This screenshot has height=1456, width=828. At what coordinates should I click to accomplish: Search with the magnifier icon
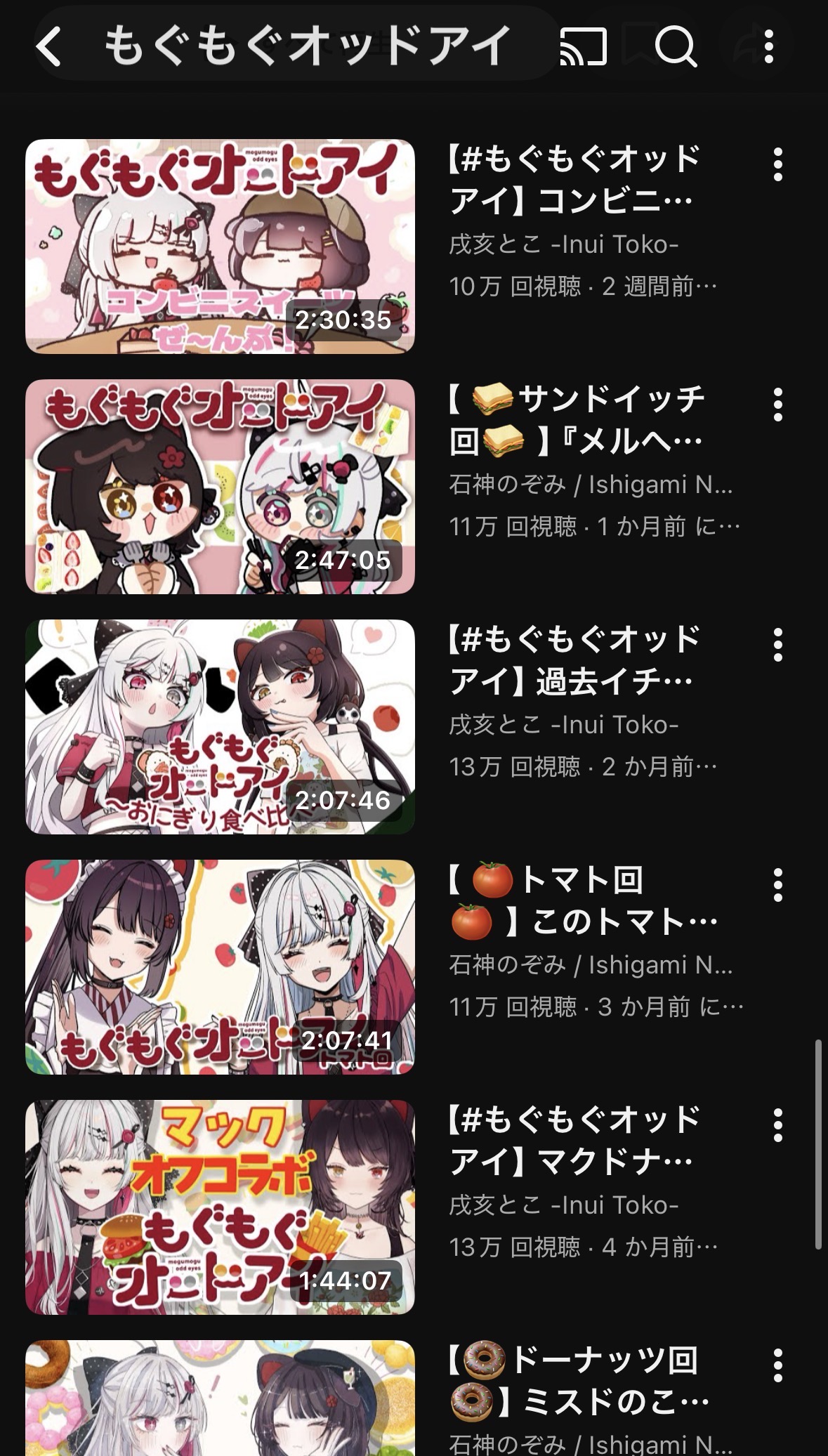tap(675, 47)
